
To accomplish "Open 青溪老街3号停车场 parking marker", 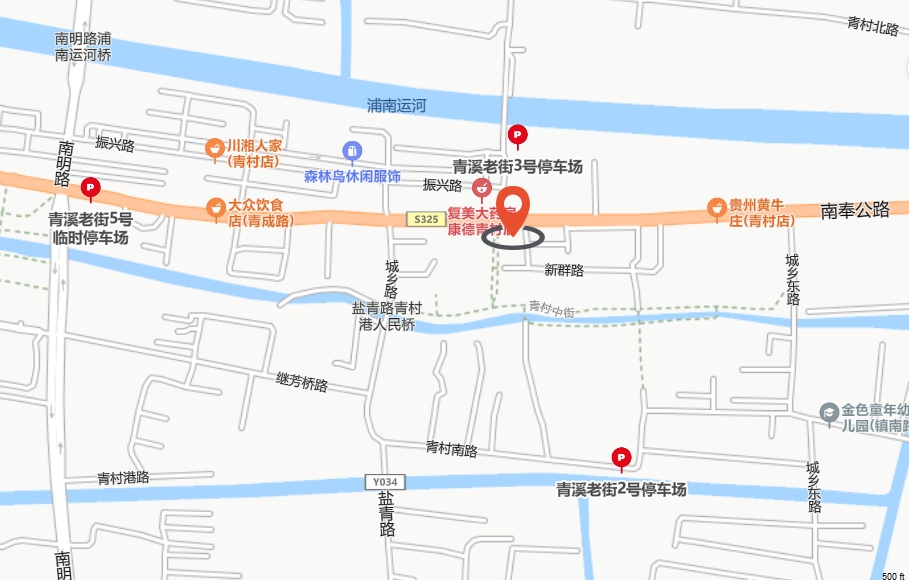I will (518, 136).
